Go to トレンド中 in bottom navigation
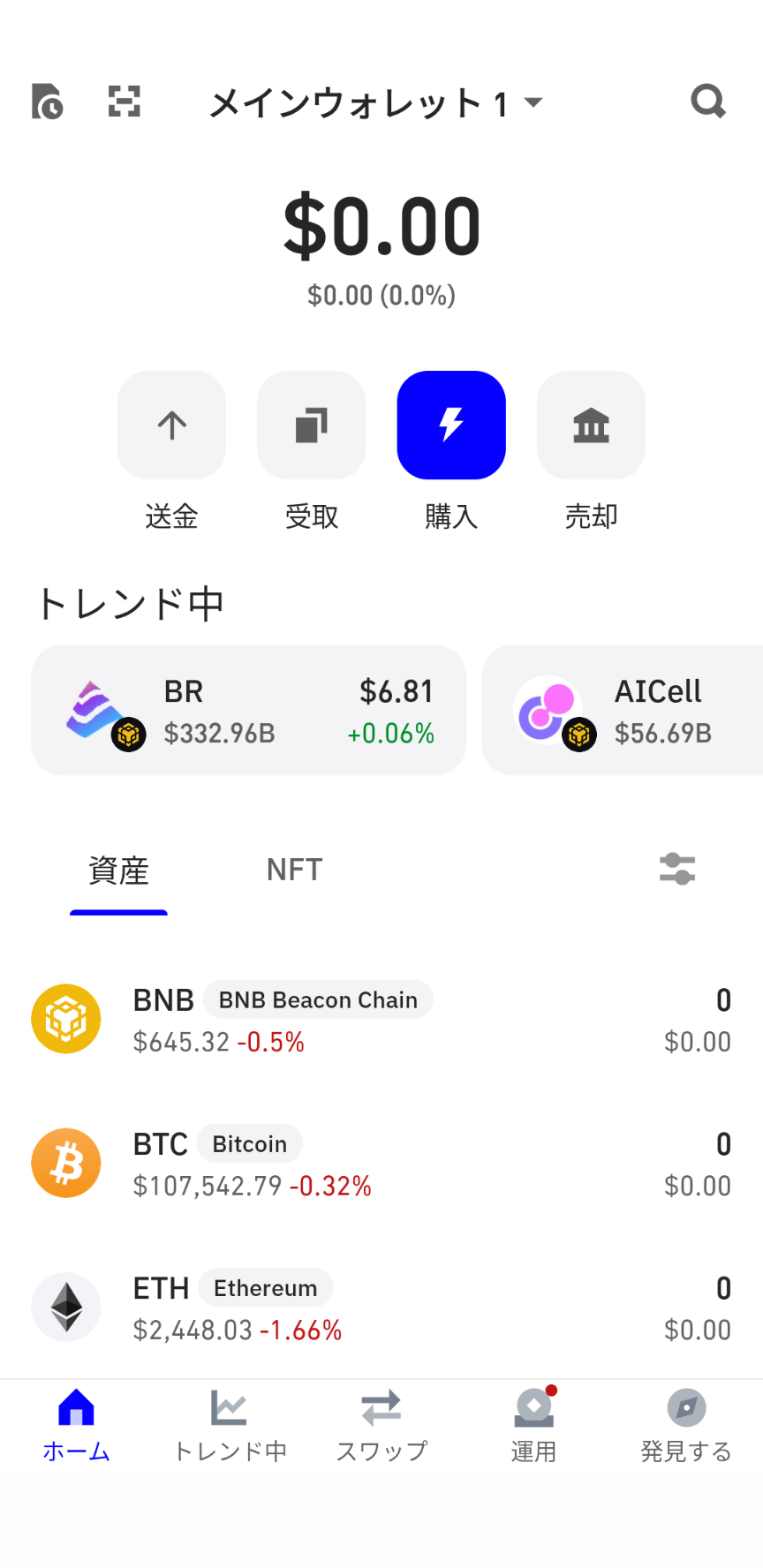 230,1425
